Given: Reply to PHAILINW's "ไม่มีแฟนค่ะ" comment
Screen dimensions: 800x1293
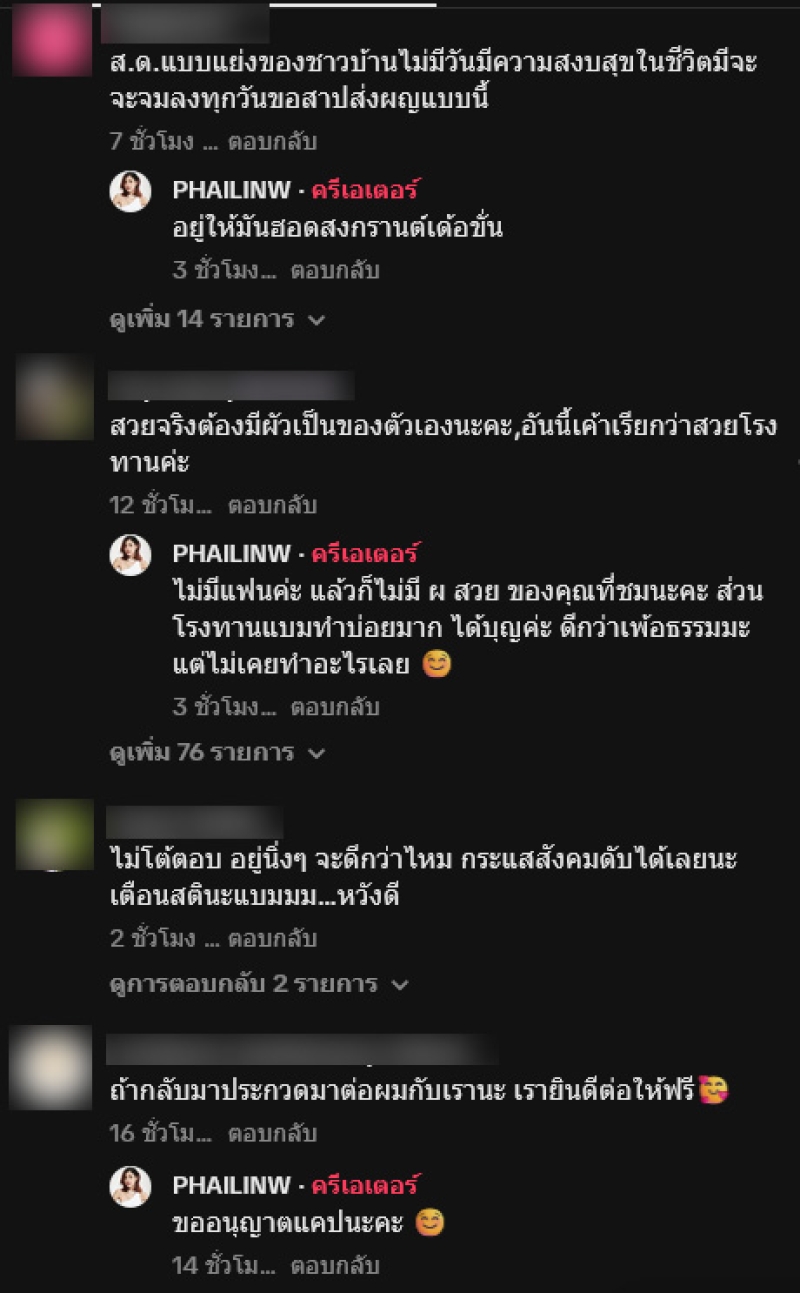Looking at the screenshot, I should 335,707.
